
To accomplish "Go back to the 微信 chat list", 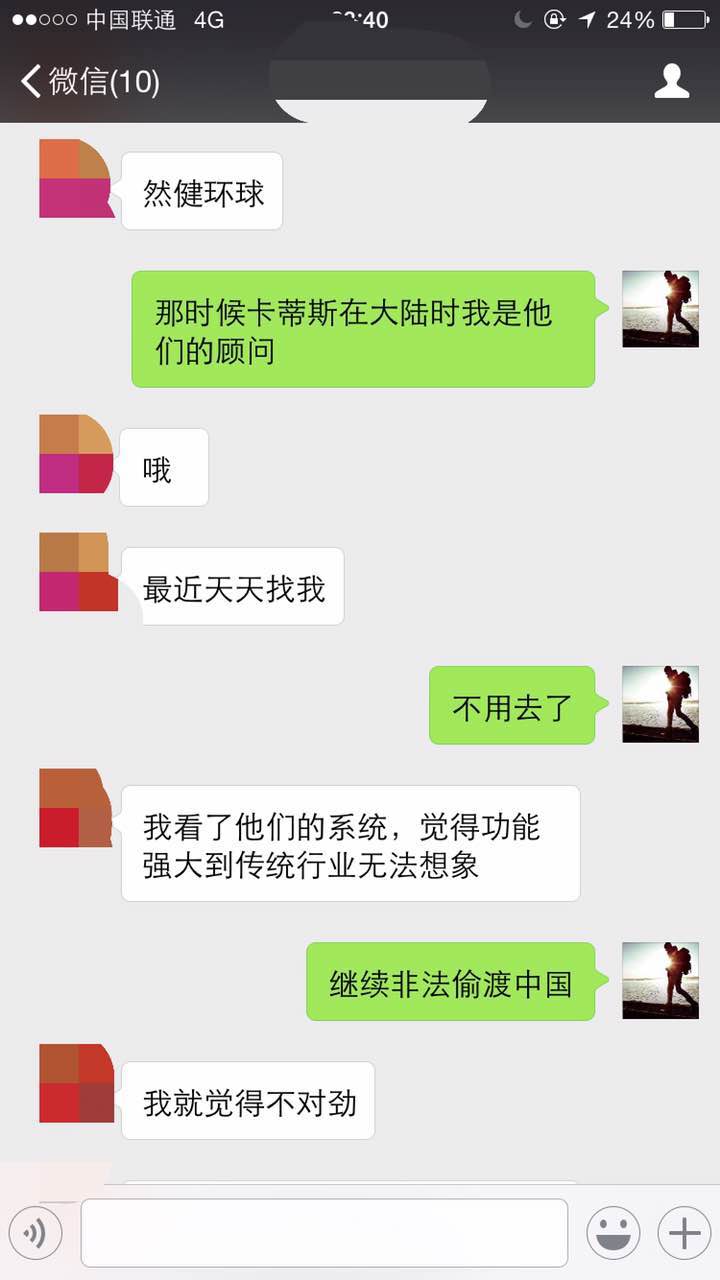I will [88, 82].
